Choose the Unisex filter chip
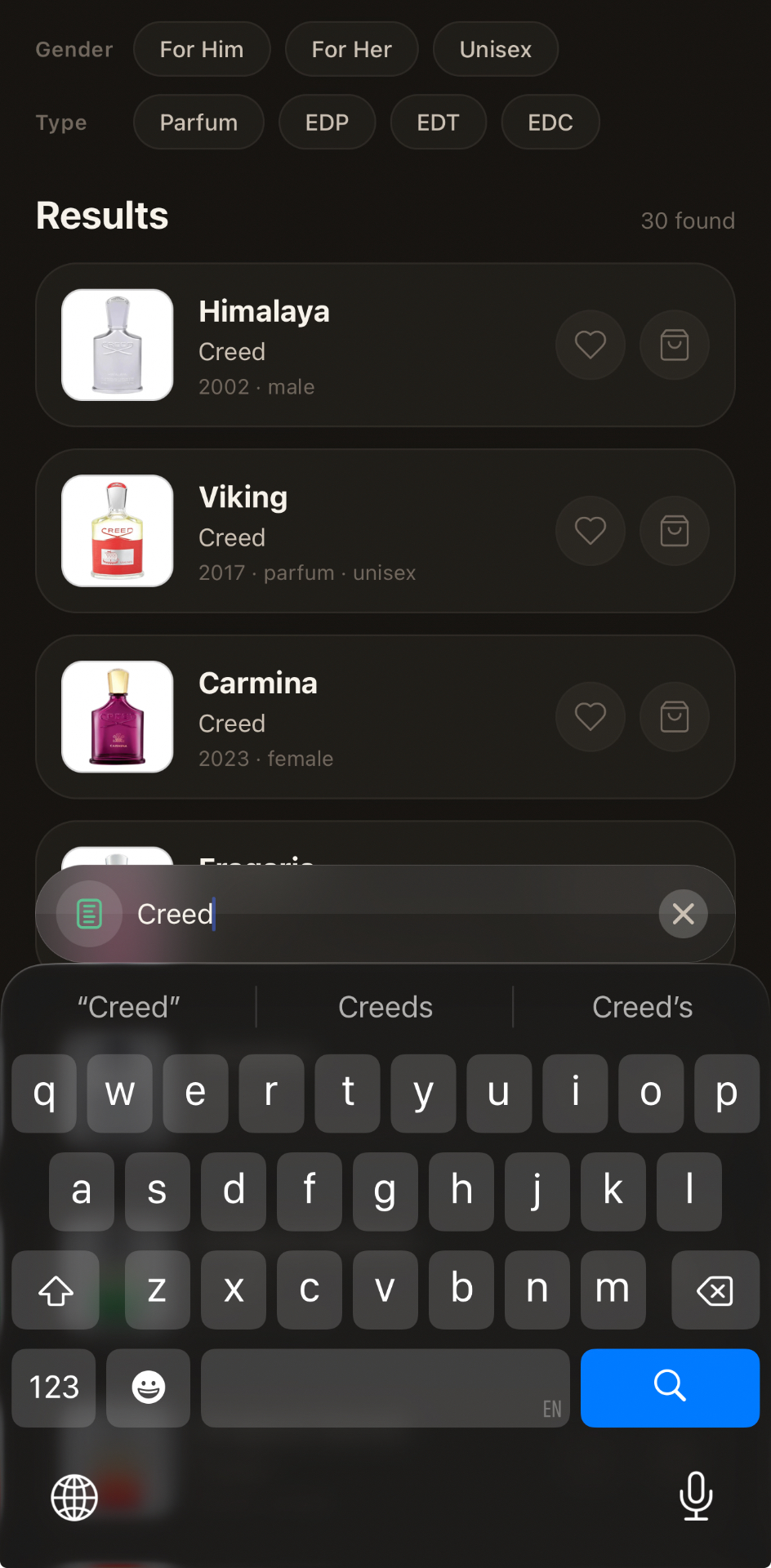 pyautogui.click(x=496, y=49)
